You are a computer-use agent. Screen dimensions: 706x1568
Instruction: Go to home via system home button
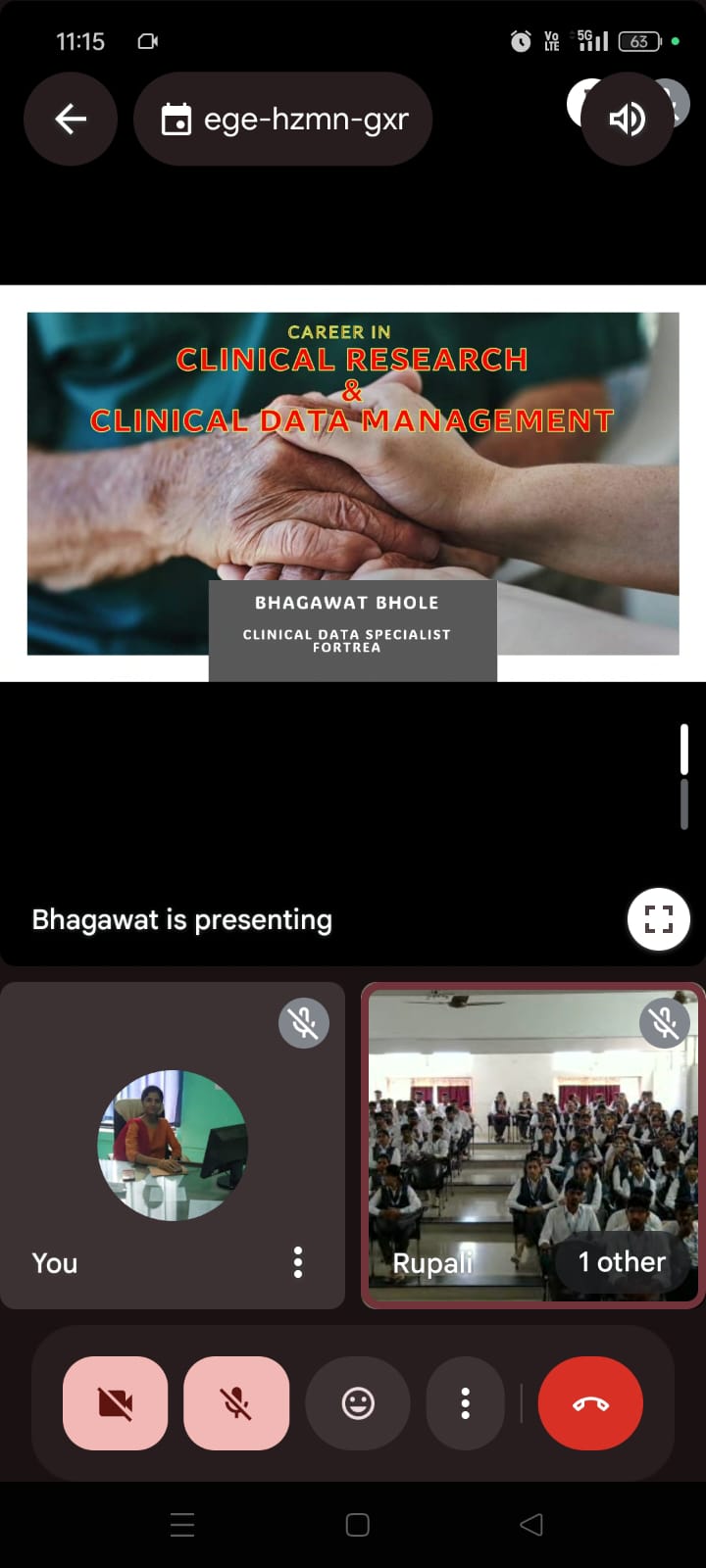(x=358, y=1524)
